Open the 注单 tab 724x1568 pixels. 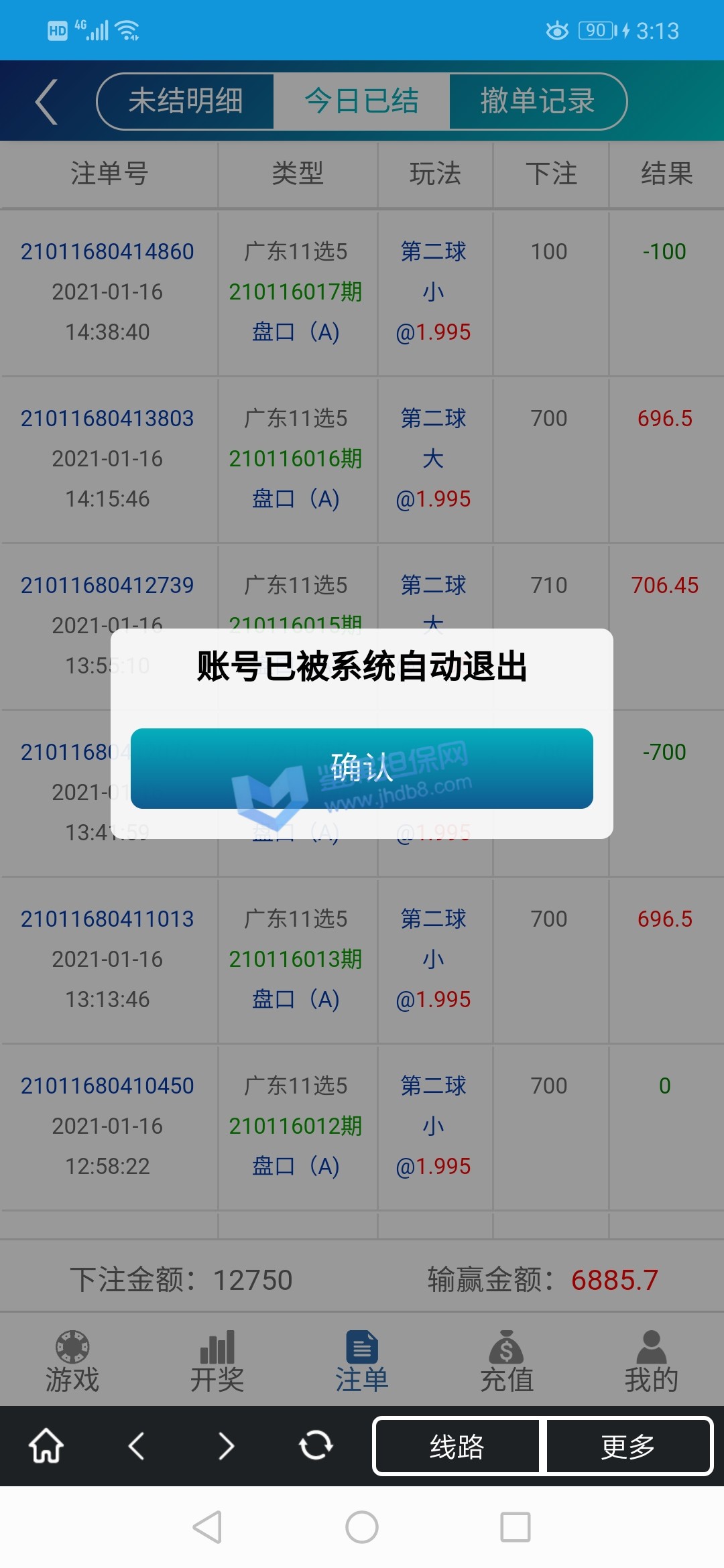coord(362,1362)
